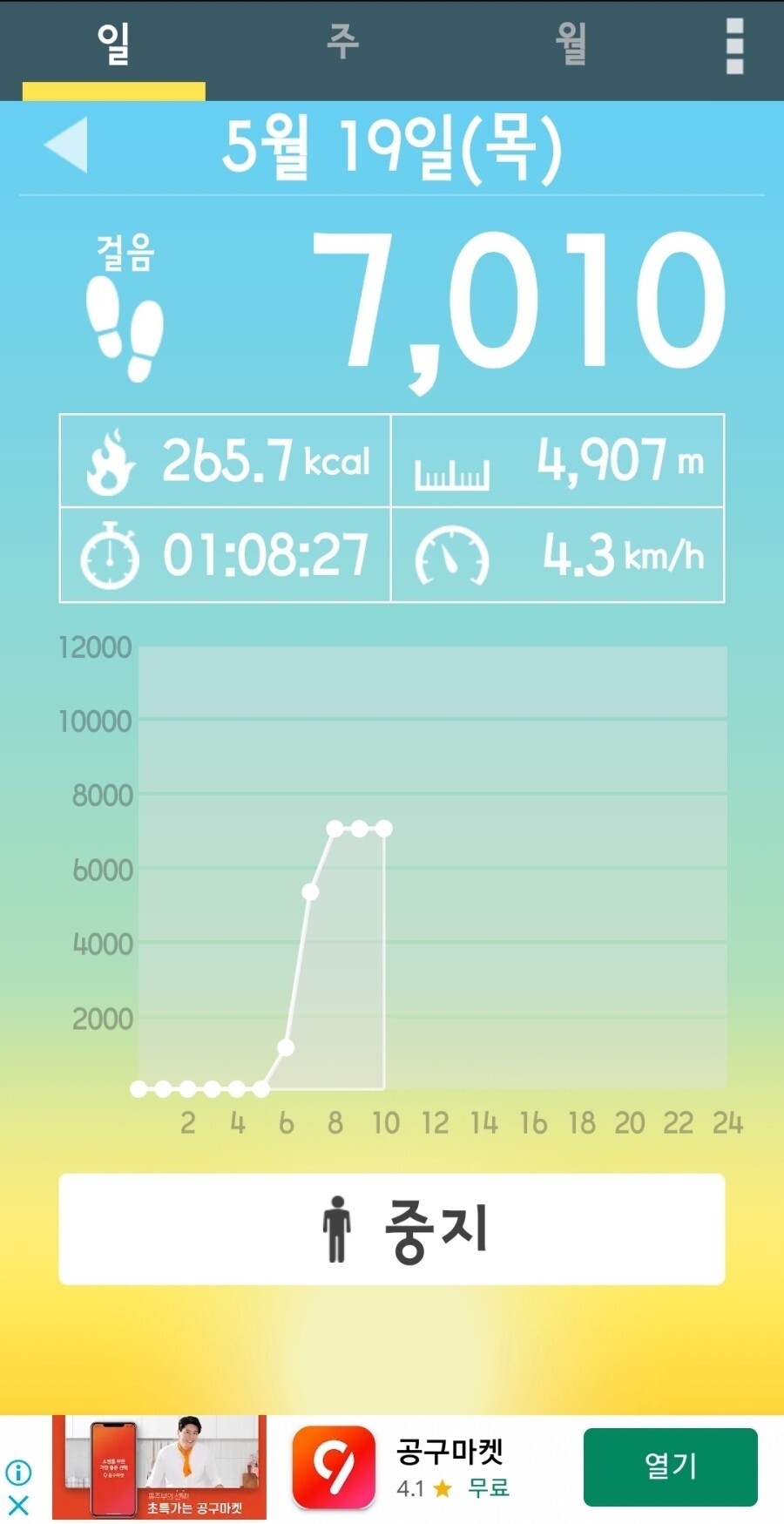Viewport: 784px width, 1524px height.
Task: Open the three-dot overflow menu
Action: (x=734, y=46)
